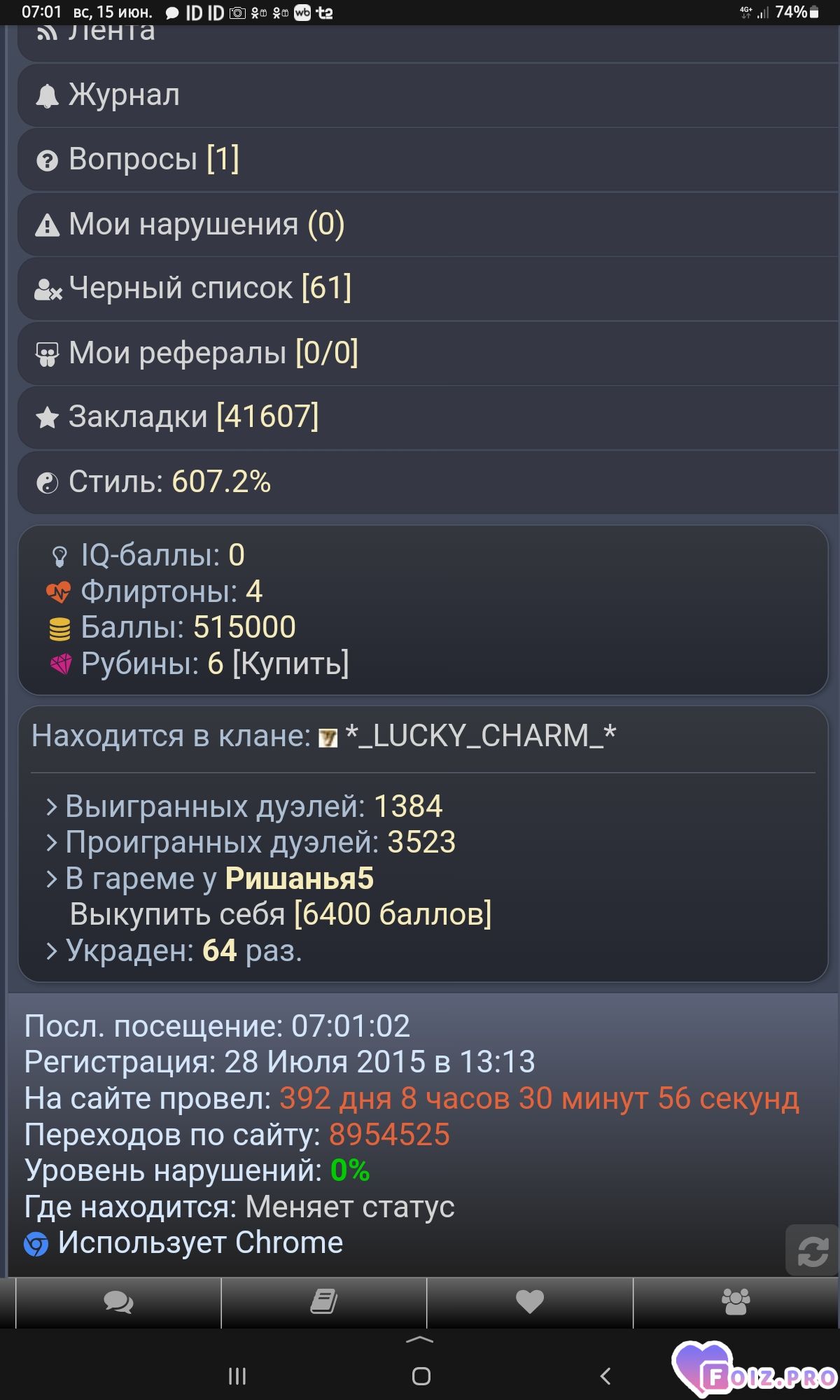Tap the [Купить] link next to Рубины
The height and width of the screenshot is (1400, 840).
coord(290,664)
